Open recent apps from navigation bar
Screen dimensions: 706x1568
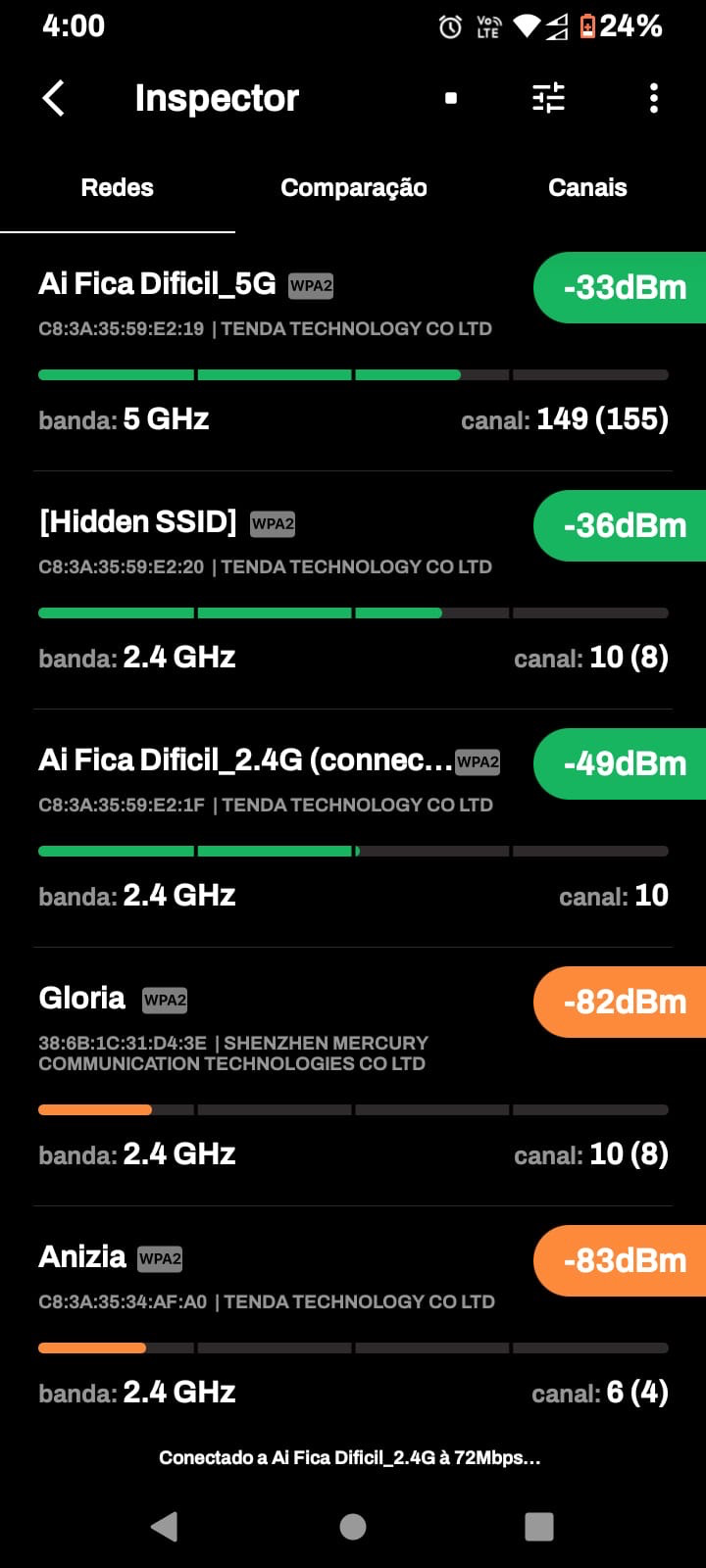click(539, 1526)
